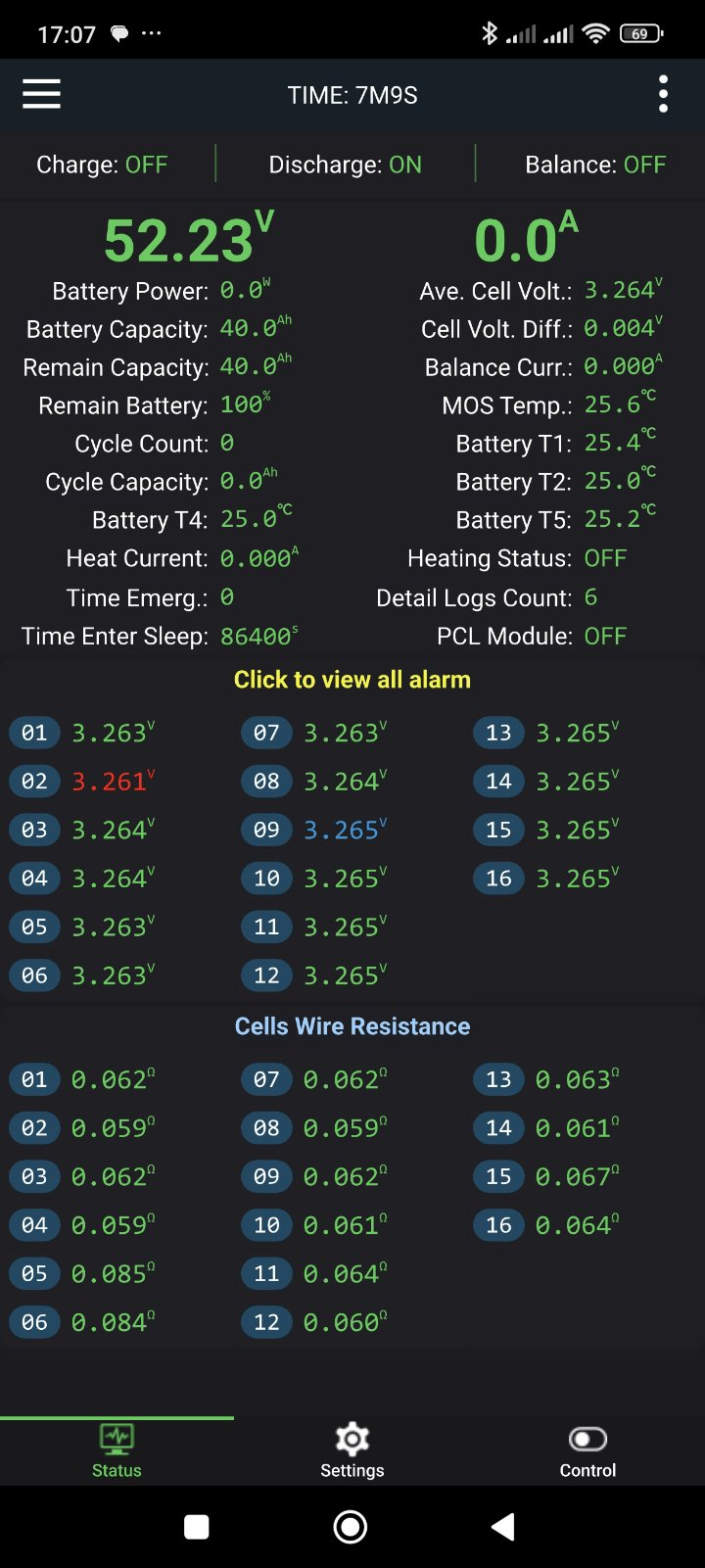705x1568 pixels.
Task: Go to the phone's home screen
Action: pyautogui.click(x=351, y=1526)
